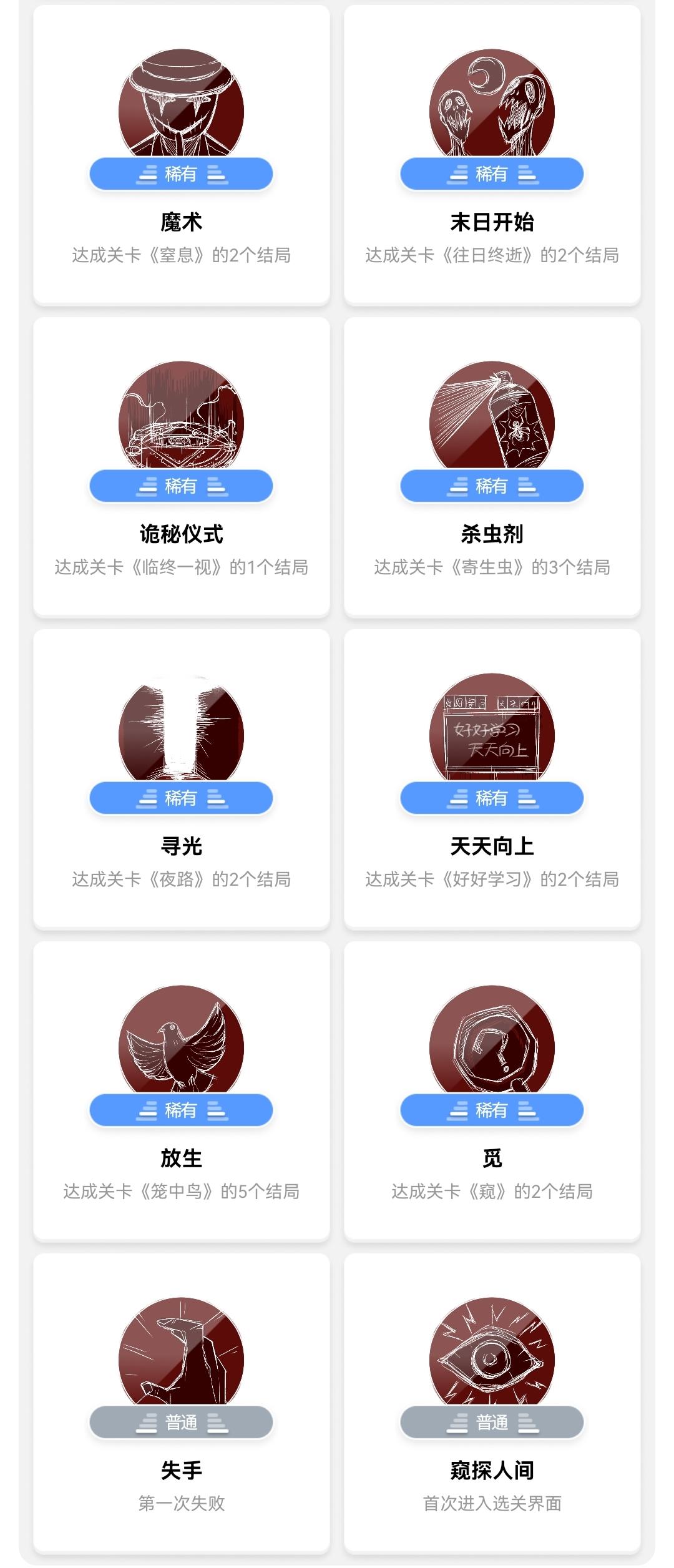Viewport: 674px width, 1568px height.
Task: Open the 窥探人间 achievement card
Action: point(492,1403)
